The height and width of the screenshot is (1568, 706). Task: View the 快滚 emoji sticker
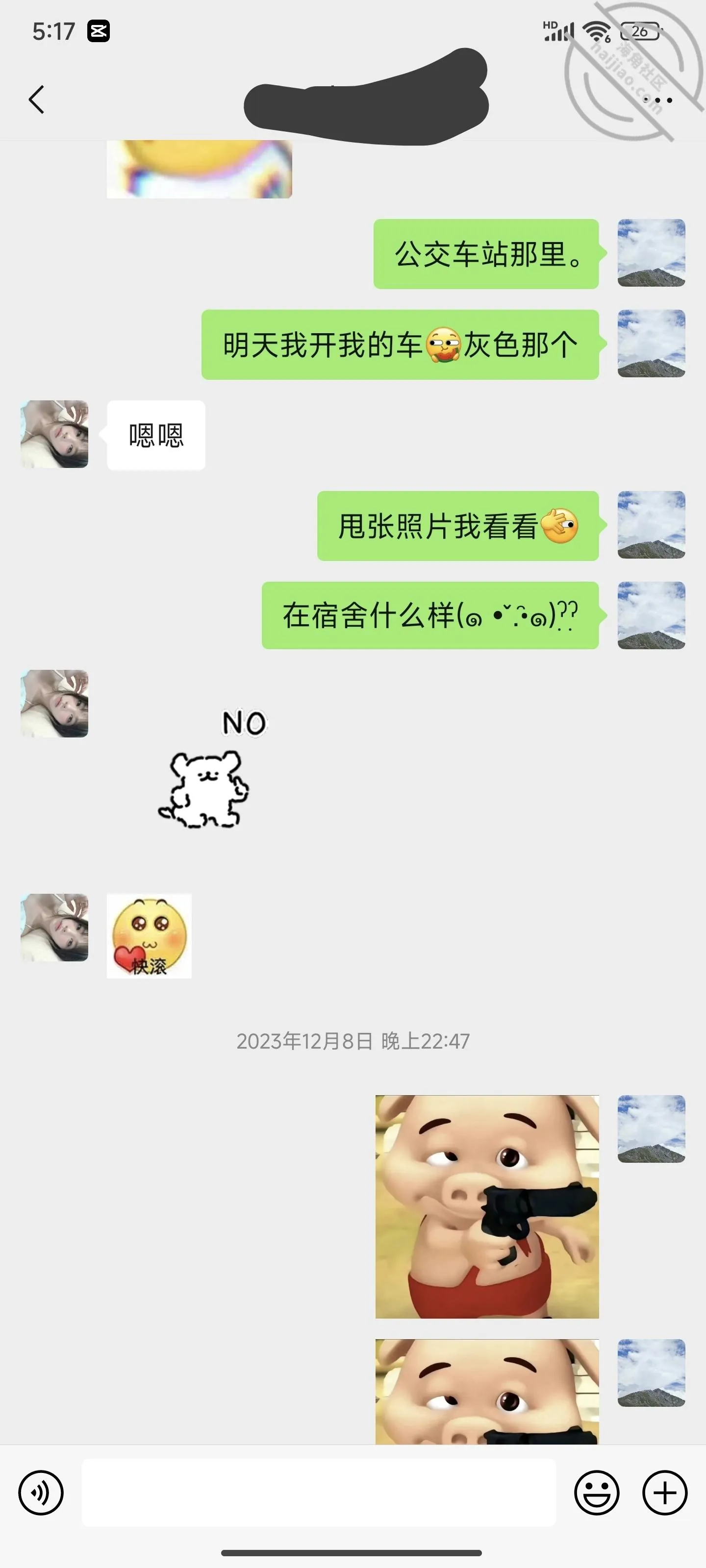[x=149, y=935]
